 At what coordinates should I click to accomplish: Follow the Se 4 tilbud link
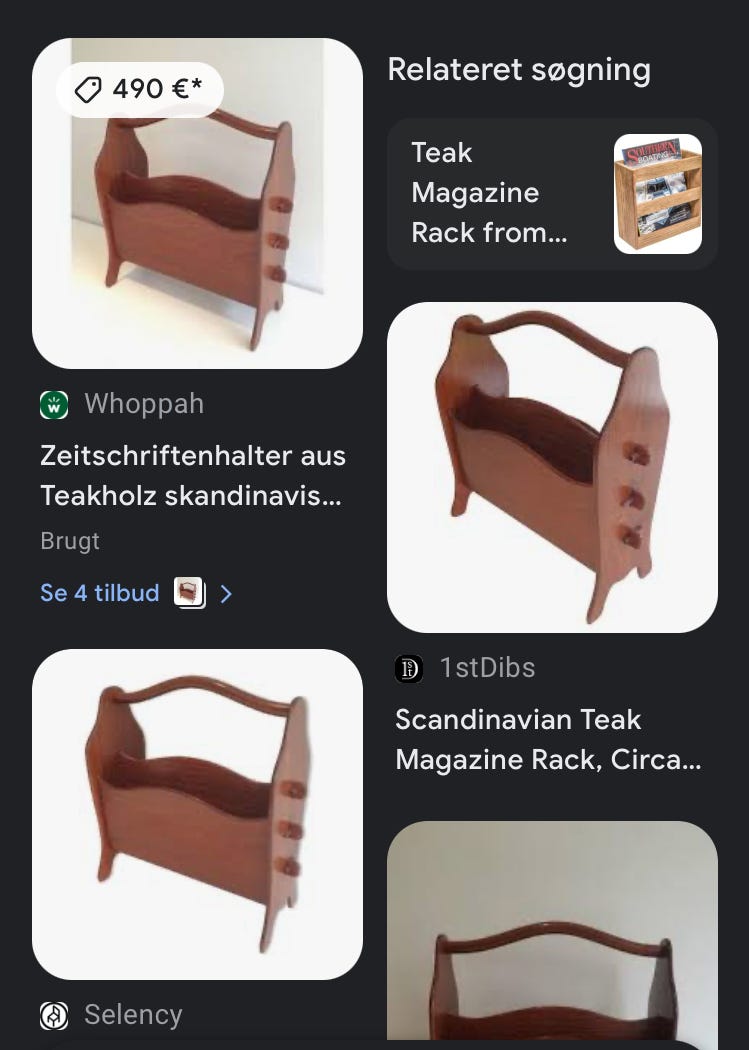[99, 593]
